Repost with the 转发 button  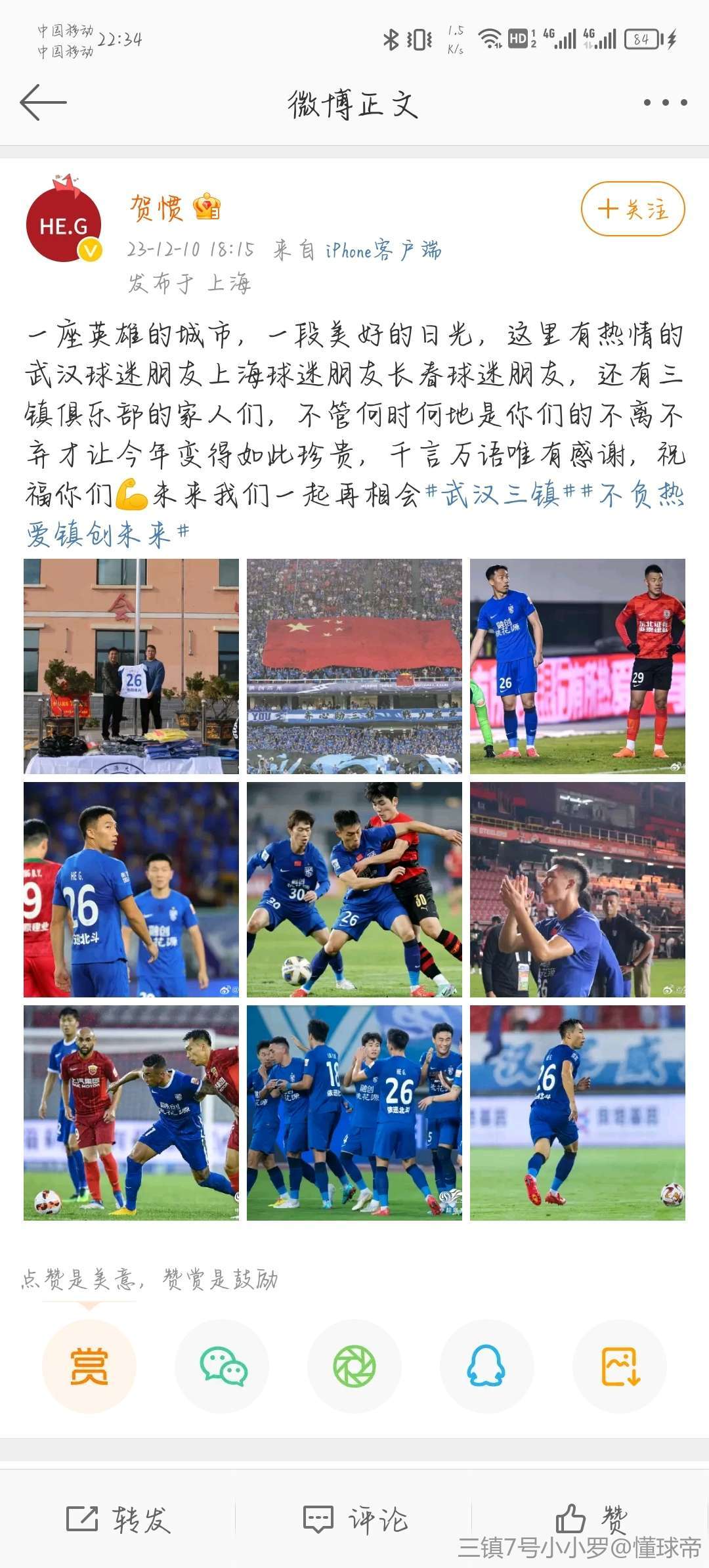118,1519
